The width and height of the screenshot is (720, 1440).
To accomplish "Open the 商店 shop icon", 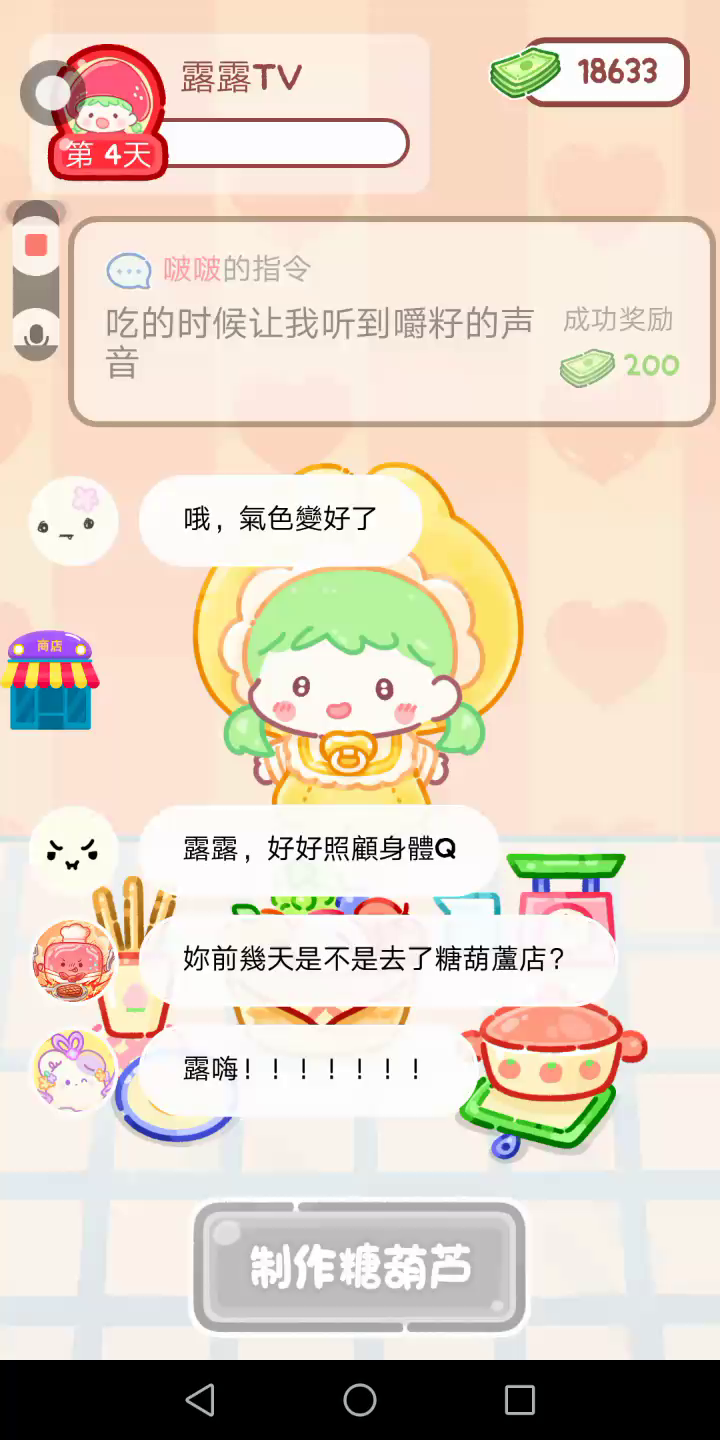I will click(50, 680).
